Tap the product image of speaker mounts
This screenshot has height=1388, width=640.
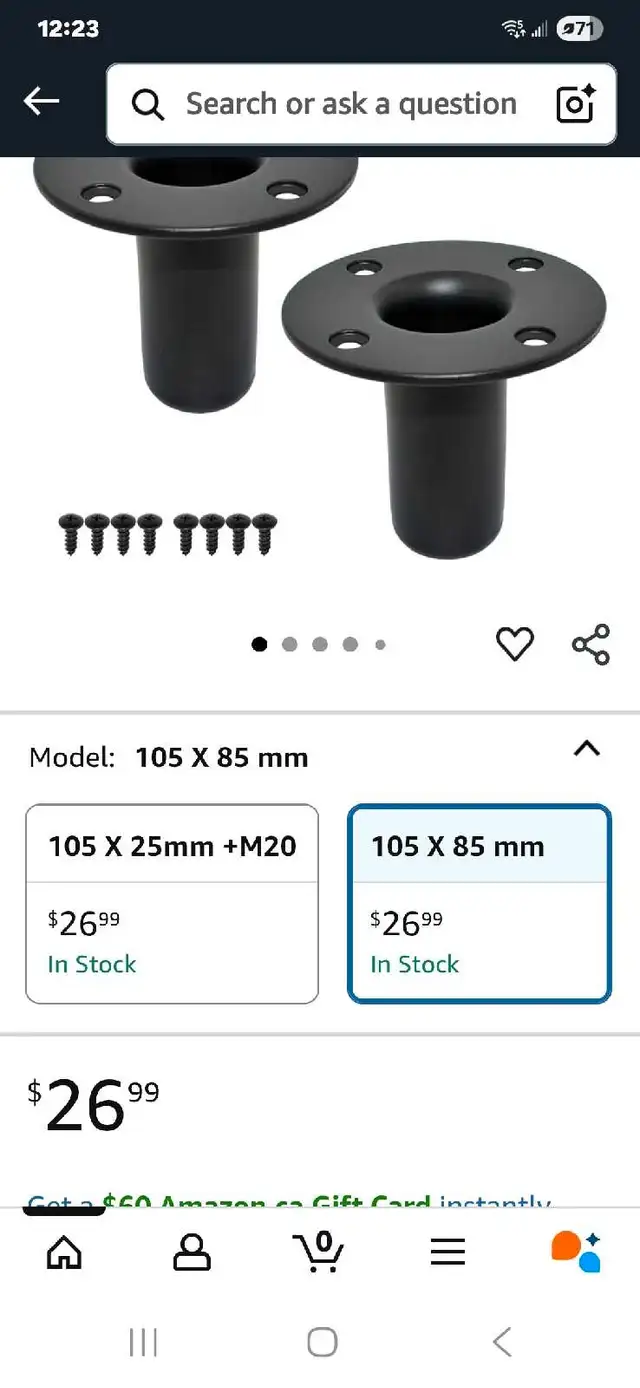coord(320,358)
